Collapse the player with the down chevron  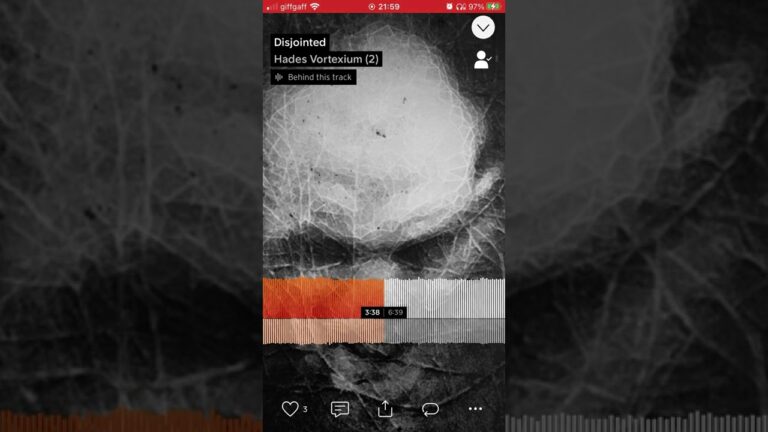(483, 28)
